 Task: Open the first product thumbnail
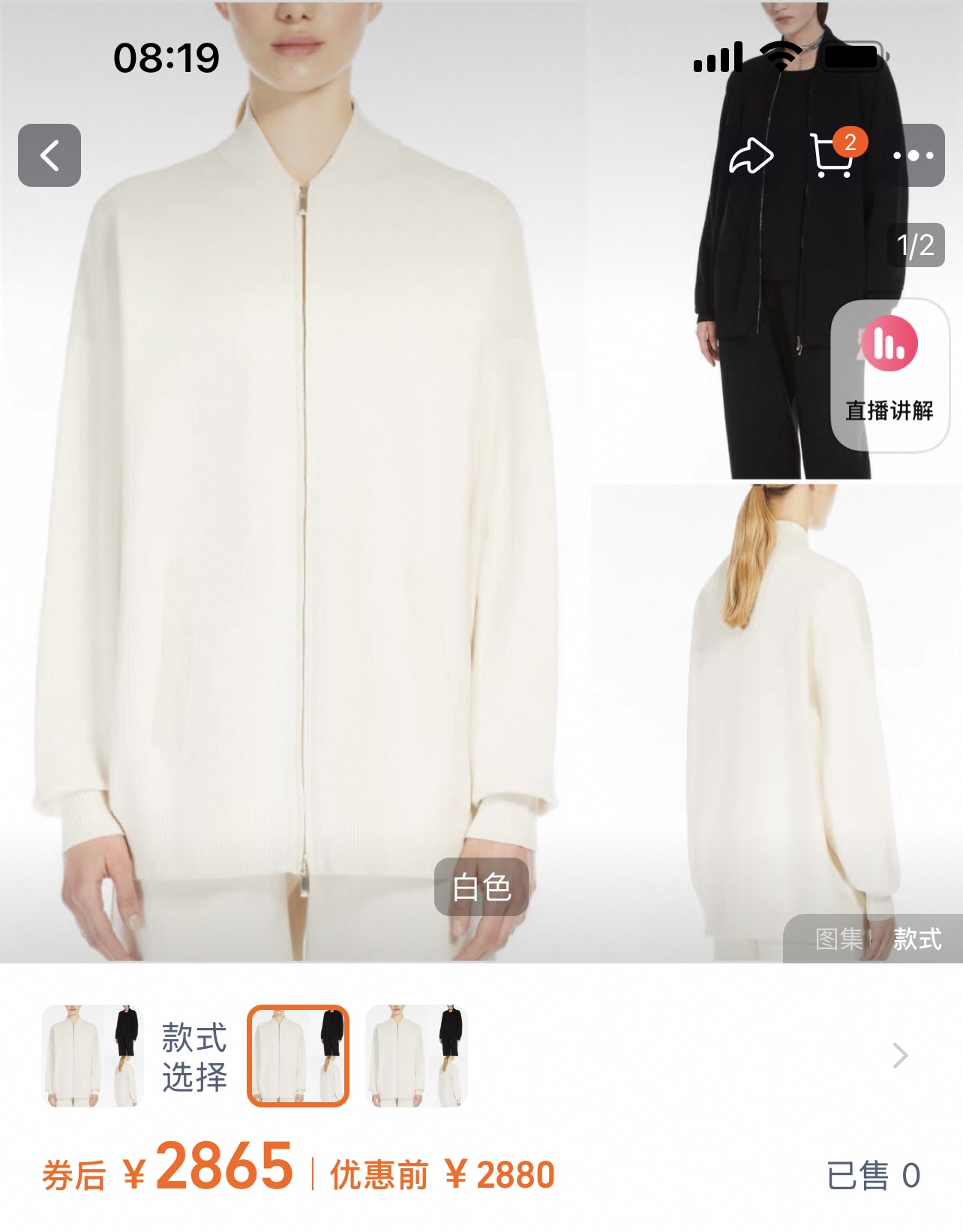tap(92, 1056)
